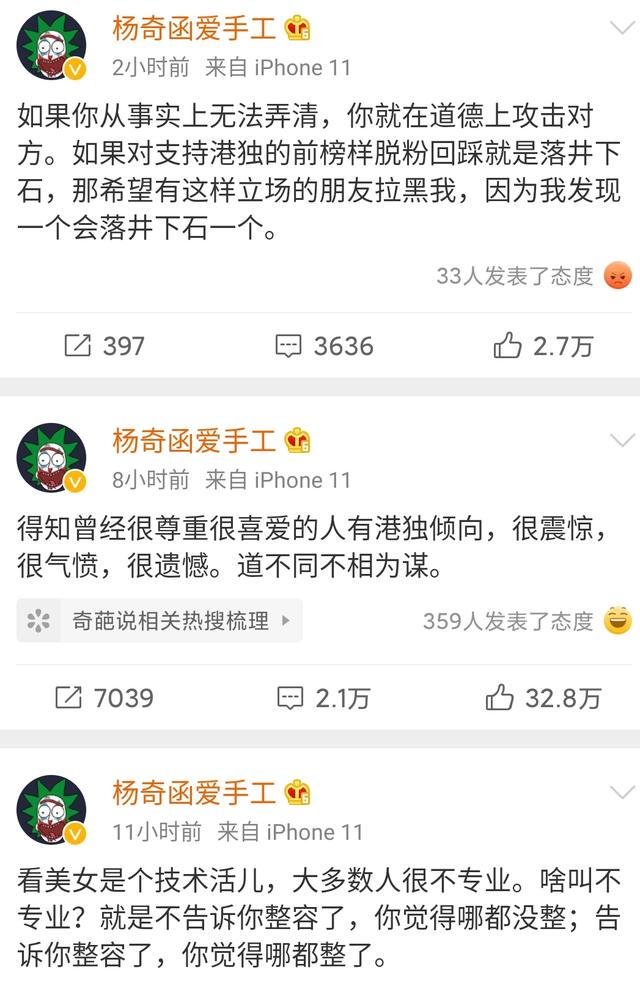Open comments on the post with 2.1万 comments
This screenshot has width=640, height=981.
(x=323, y=697)
